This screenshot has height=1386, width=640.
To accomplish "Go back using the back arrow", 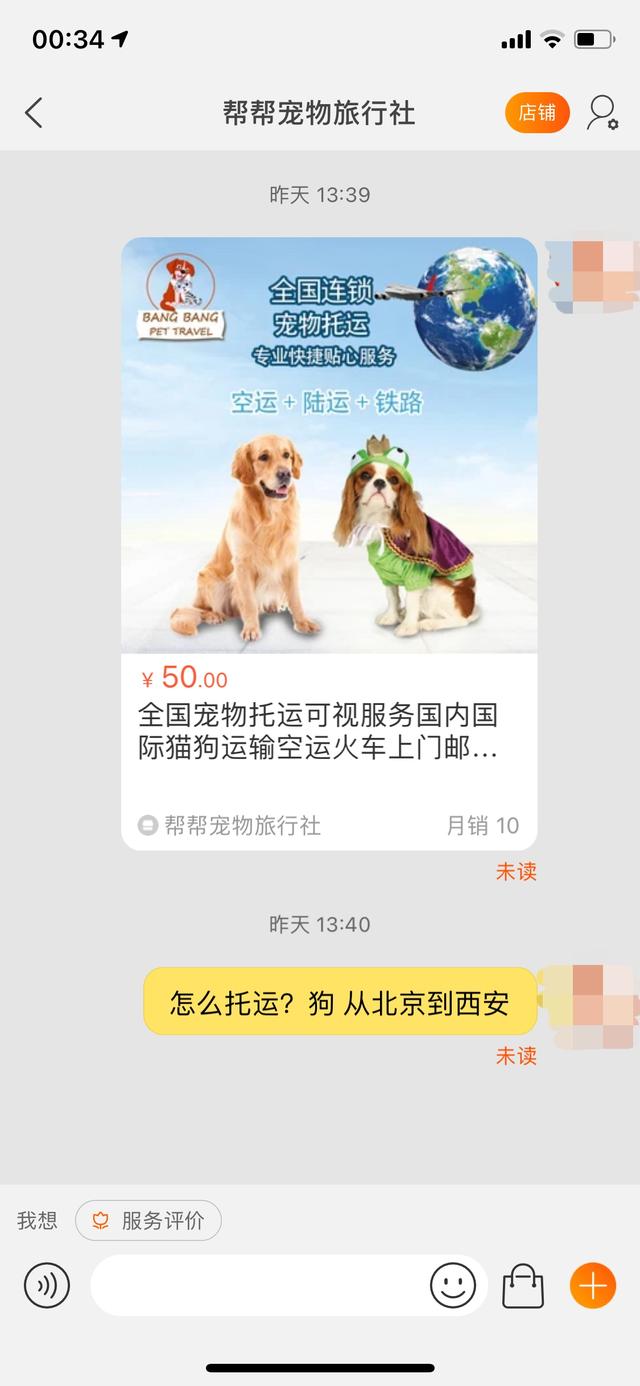I will [34, 113].
